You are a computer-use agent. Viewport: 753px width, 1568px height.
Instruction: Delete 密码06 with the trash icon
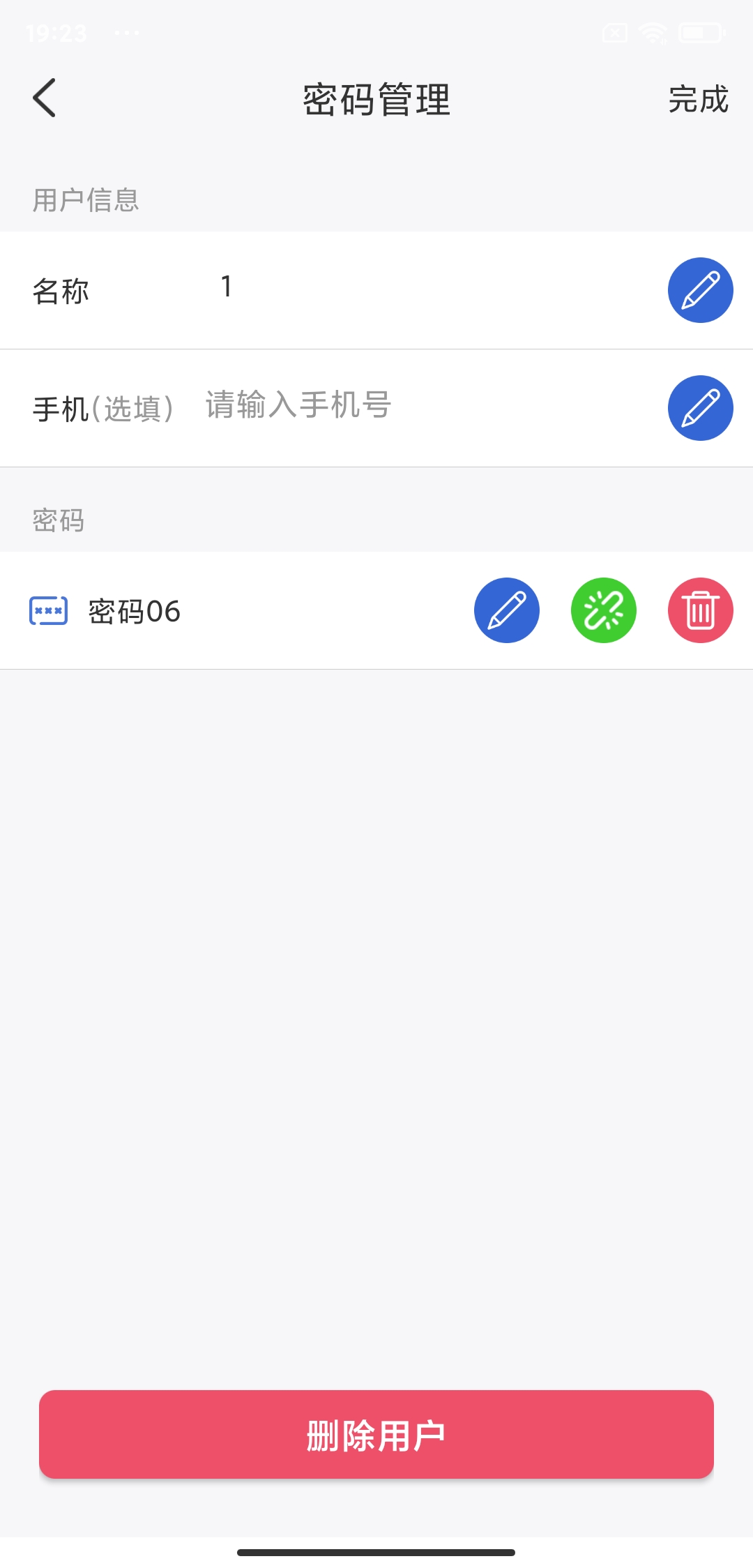click(700, 610)
